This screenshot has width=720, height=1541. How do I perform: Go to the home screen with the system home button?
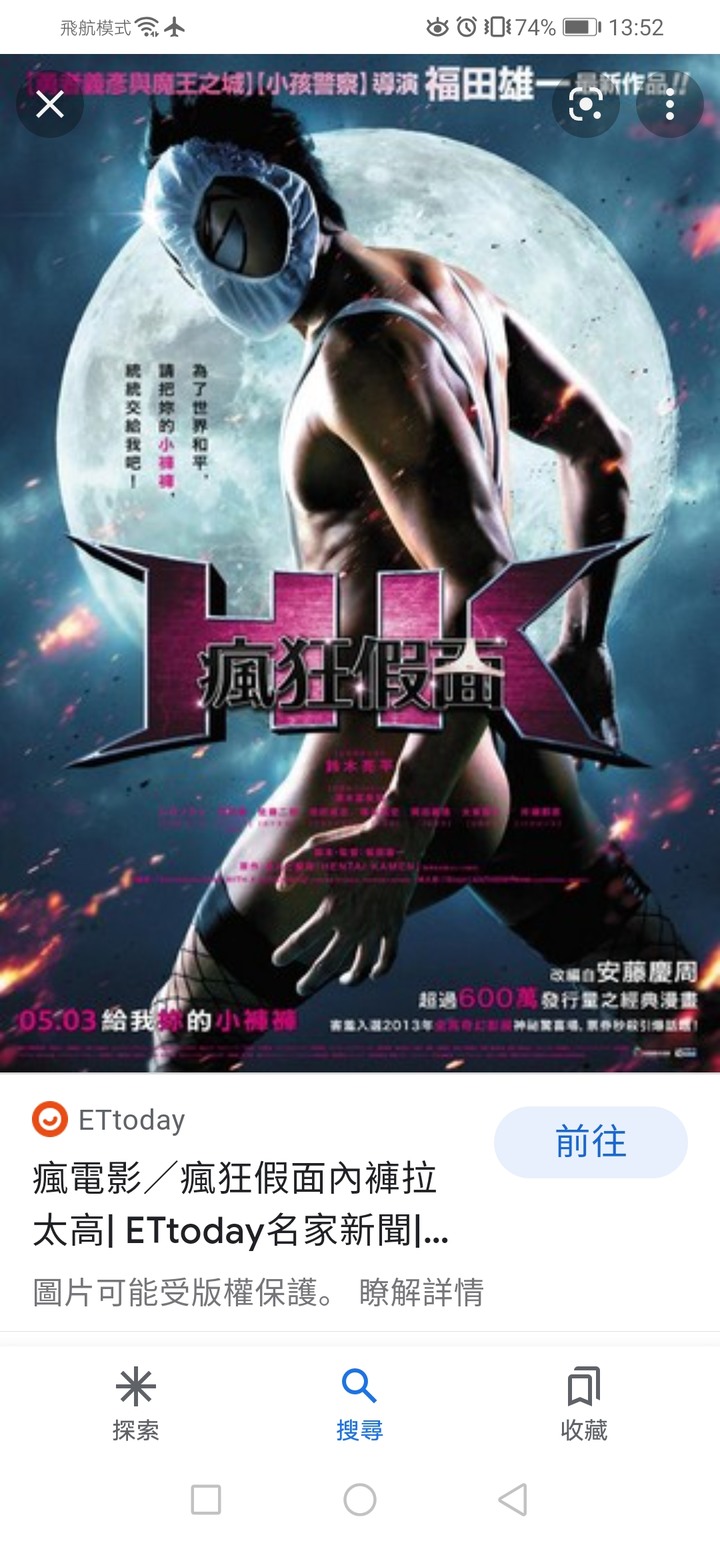click(x=359, y=1499)
